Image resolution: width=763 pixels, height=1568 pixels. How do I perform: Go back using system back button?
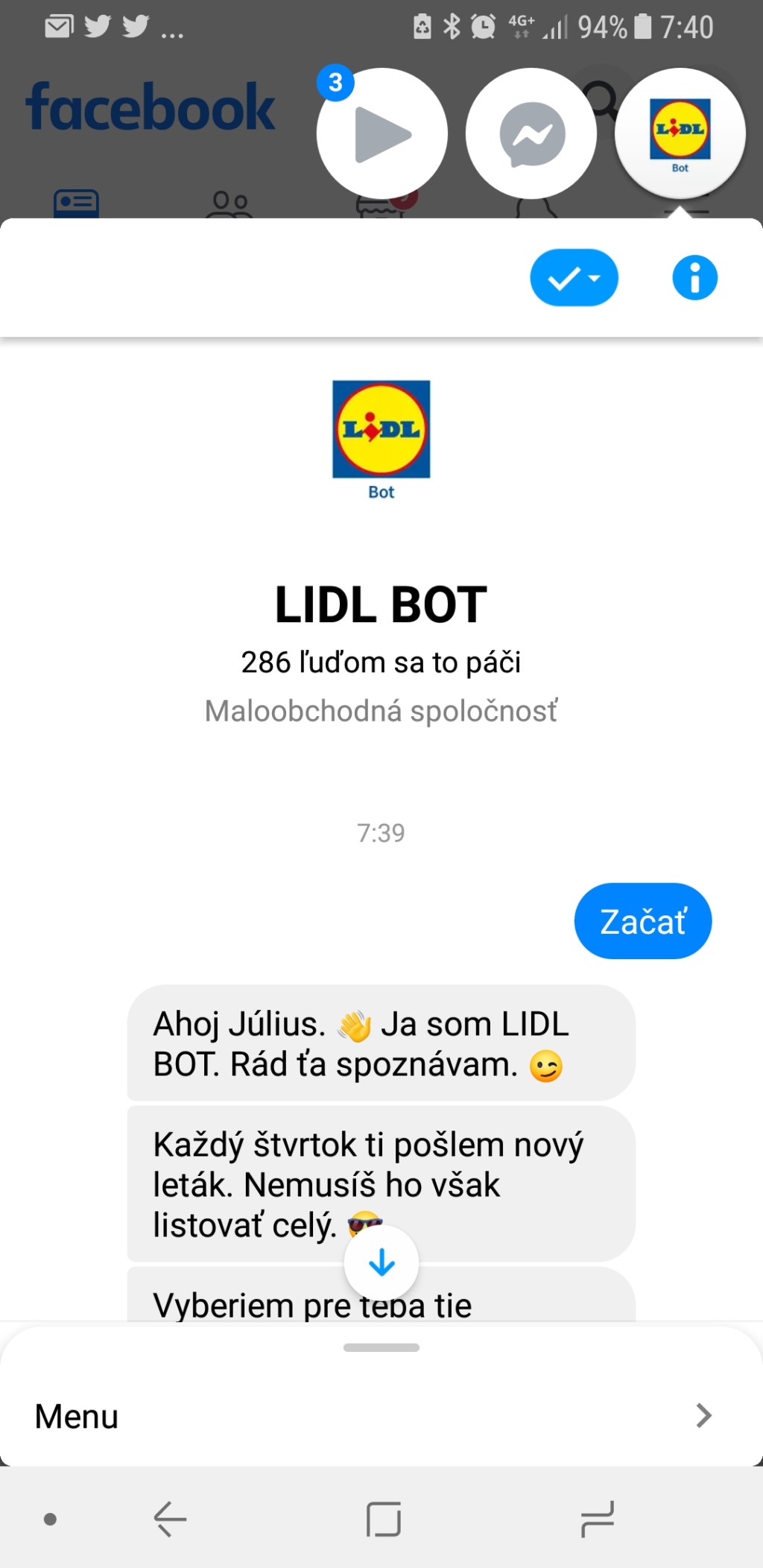[x=170, y=1519]
